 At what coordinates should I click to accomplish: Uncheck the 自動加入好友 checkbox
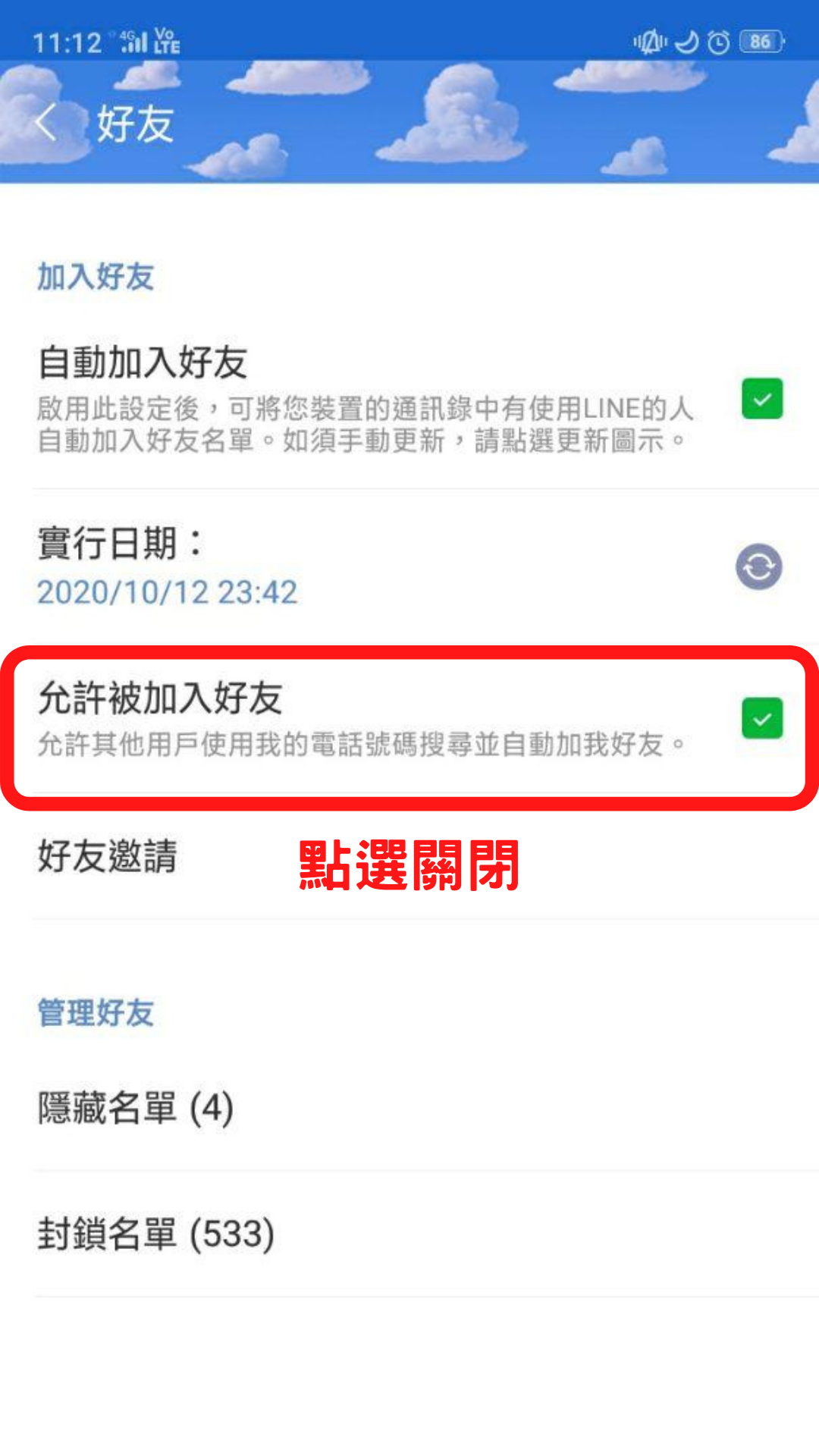pyautogui.click(x=761, y=399)
